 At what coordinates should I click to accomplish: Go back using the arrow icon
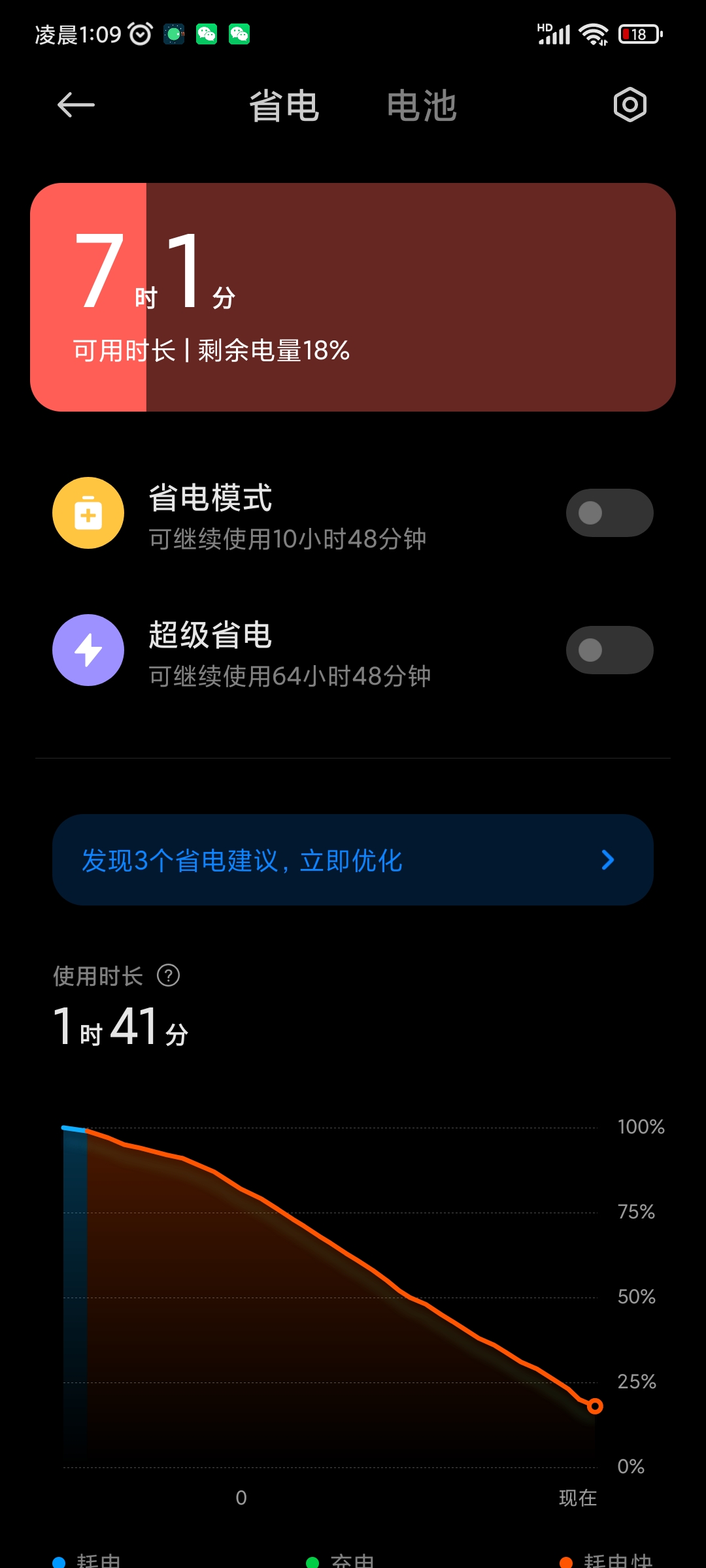click(76, 105)
